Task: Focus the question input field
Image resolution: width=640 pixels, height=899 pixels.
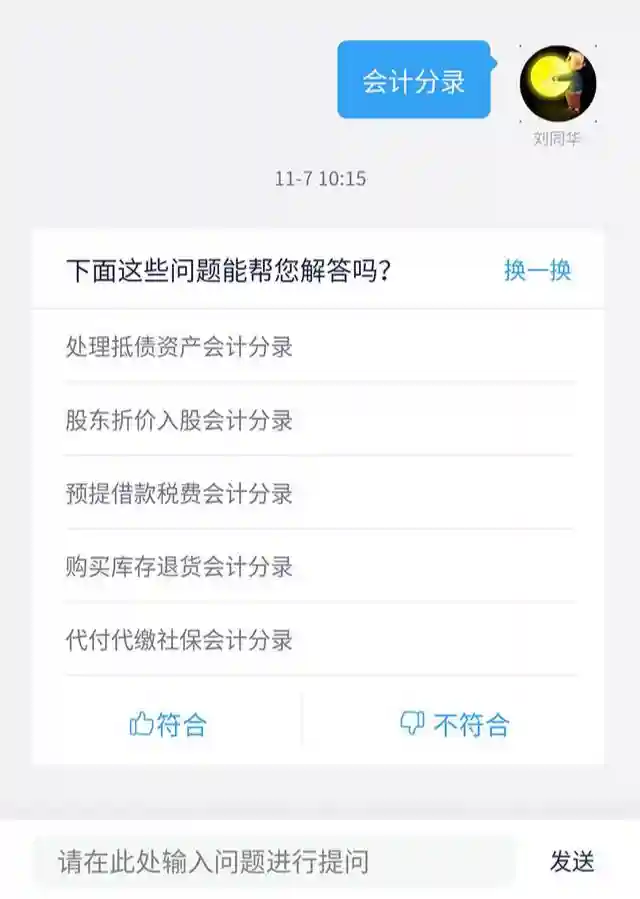Action: point(275,861)
